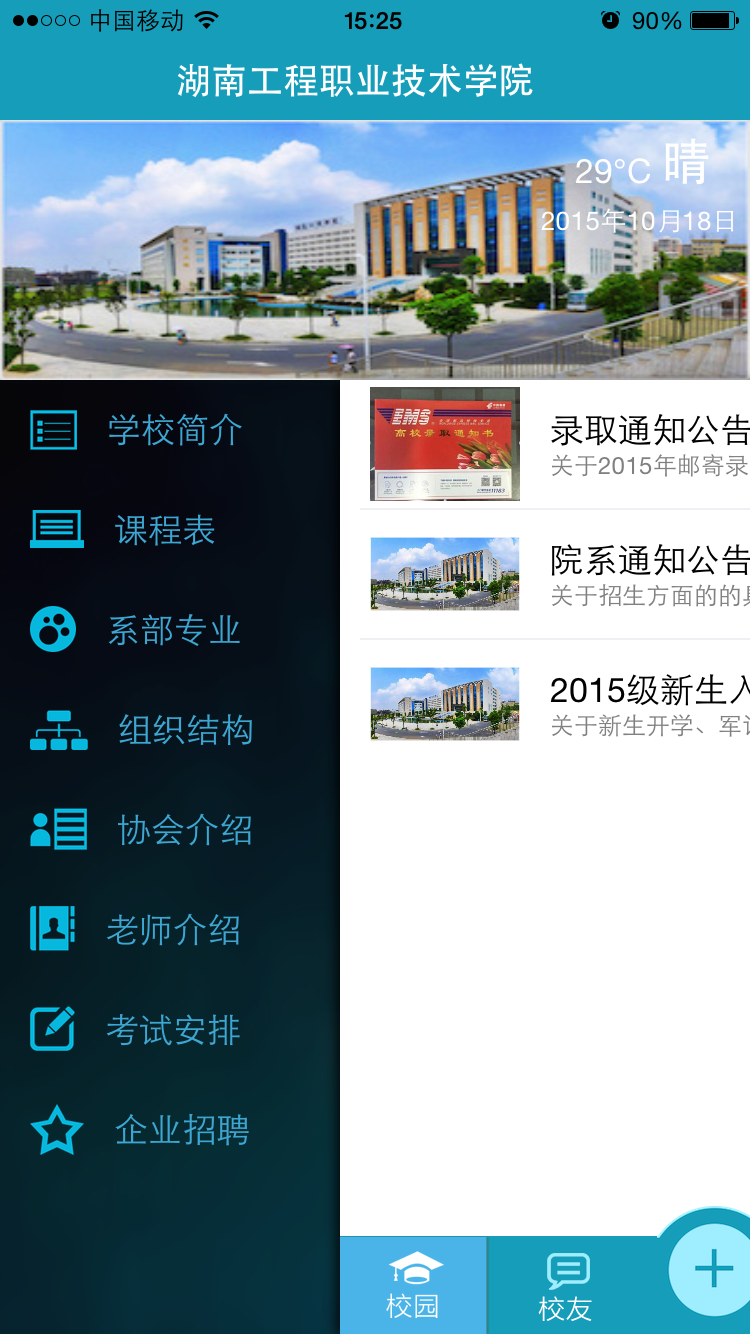This screenshot has width=750, height=1334.
Task: Tap the EMS admission letter thumbnail
Action: coord(444,443)
